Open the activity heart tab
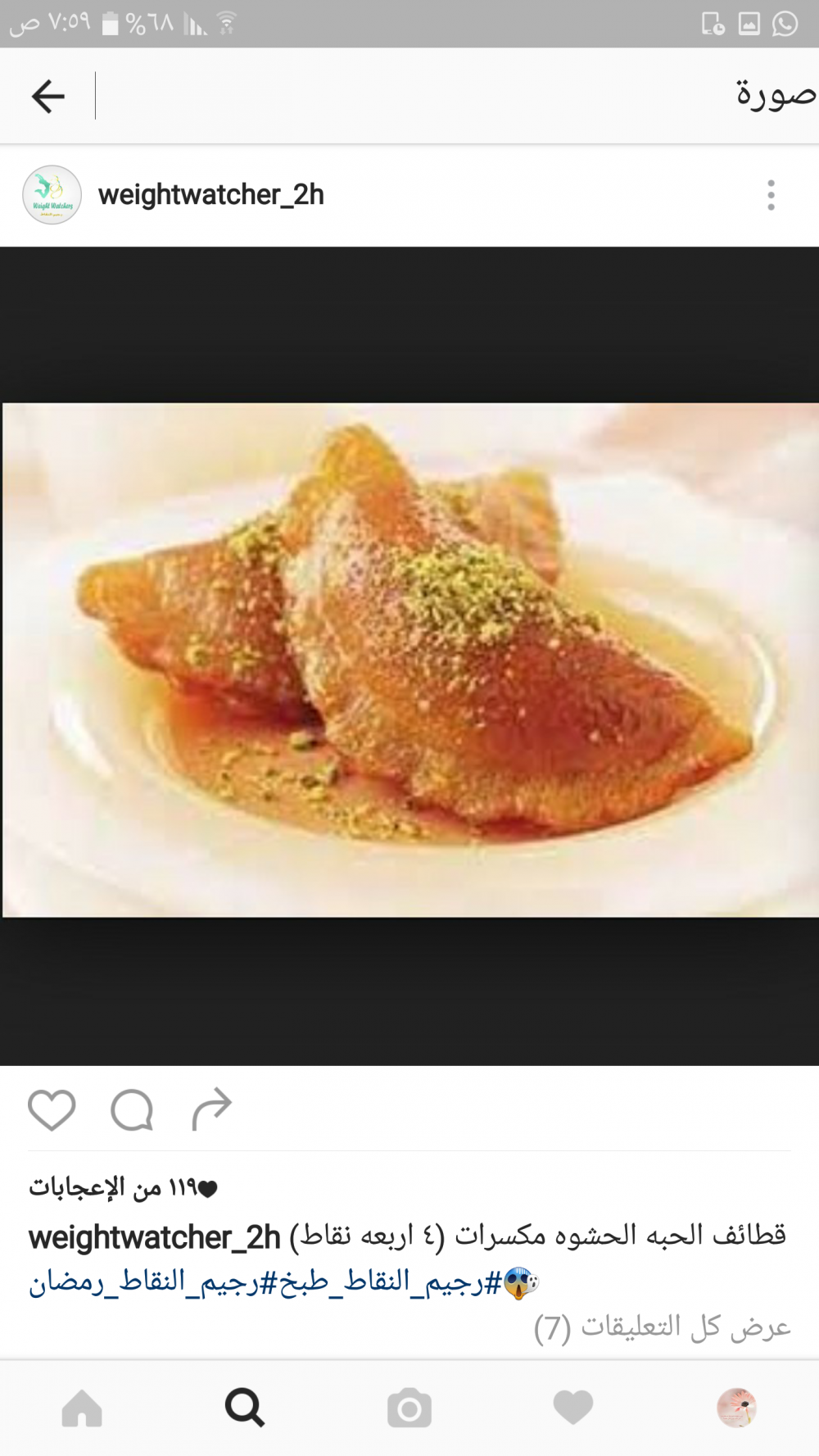Image resolution: width=819 pixels, height=1456 pixels. point(573,1408)
